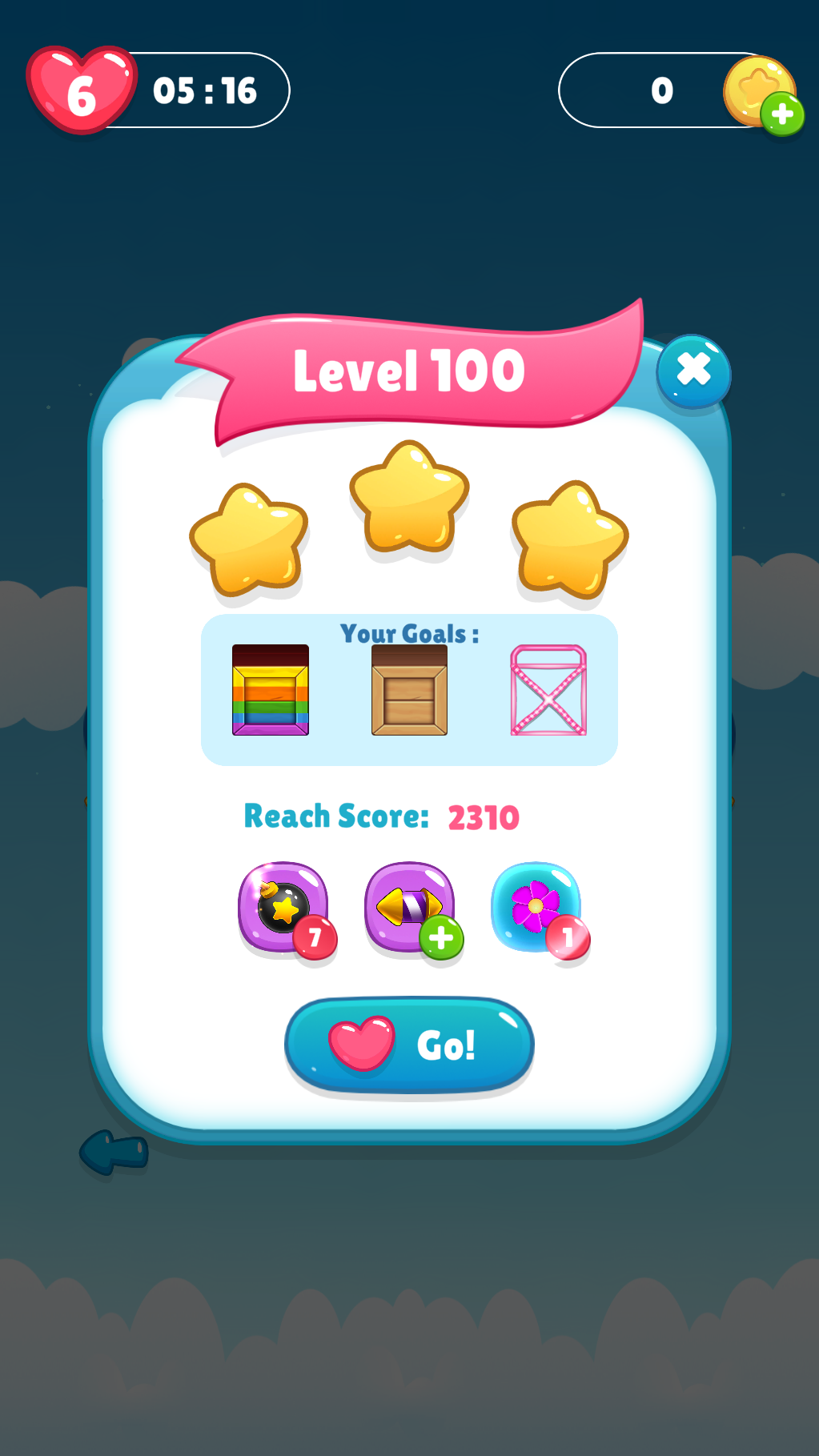Add more striped rocket boosters

tap(440, 937)
